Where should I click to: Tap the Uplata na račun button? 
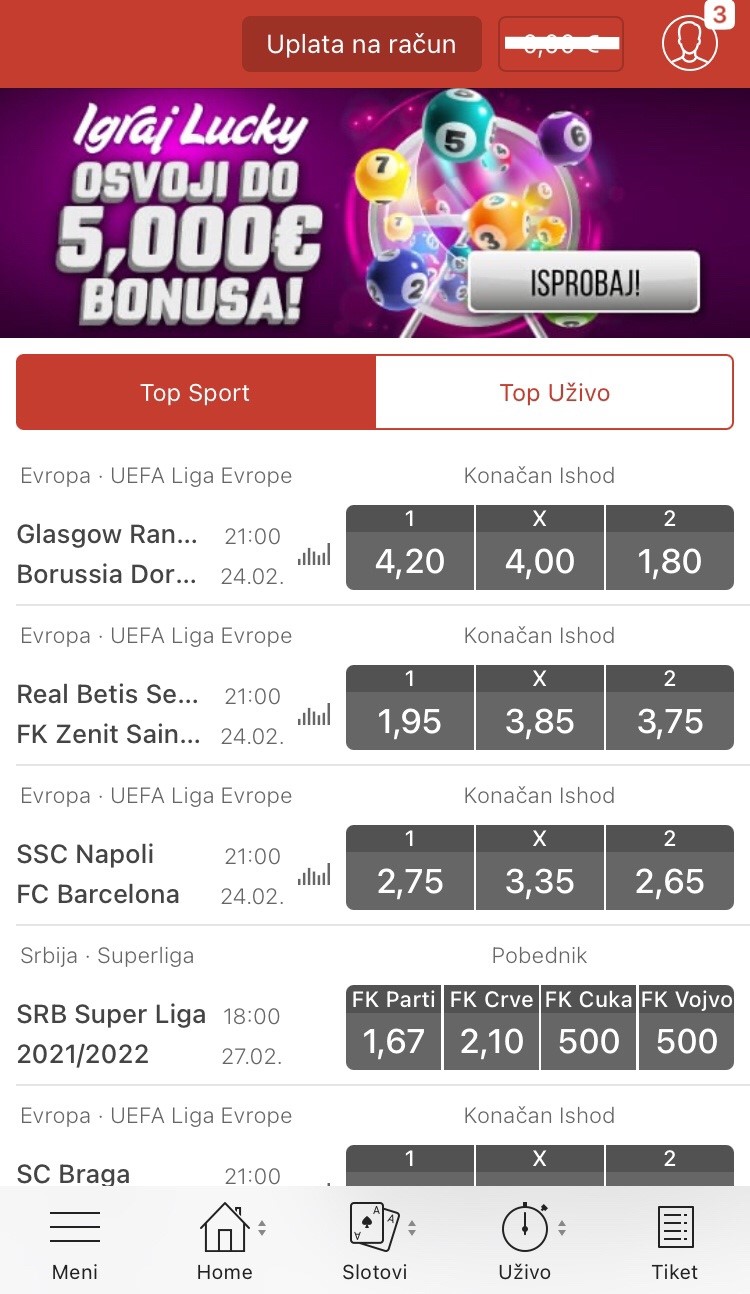[361, 44]
